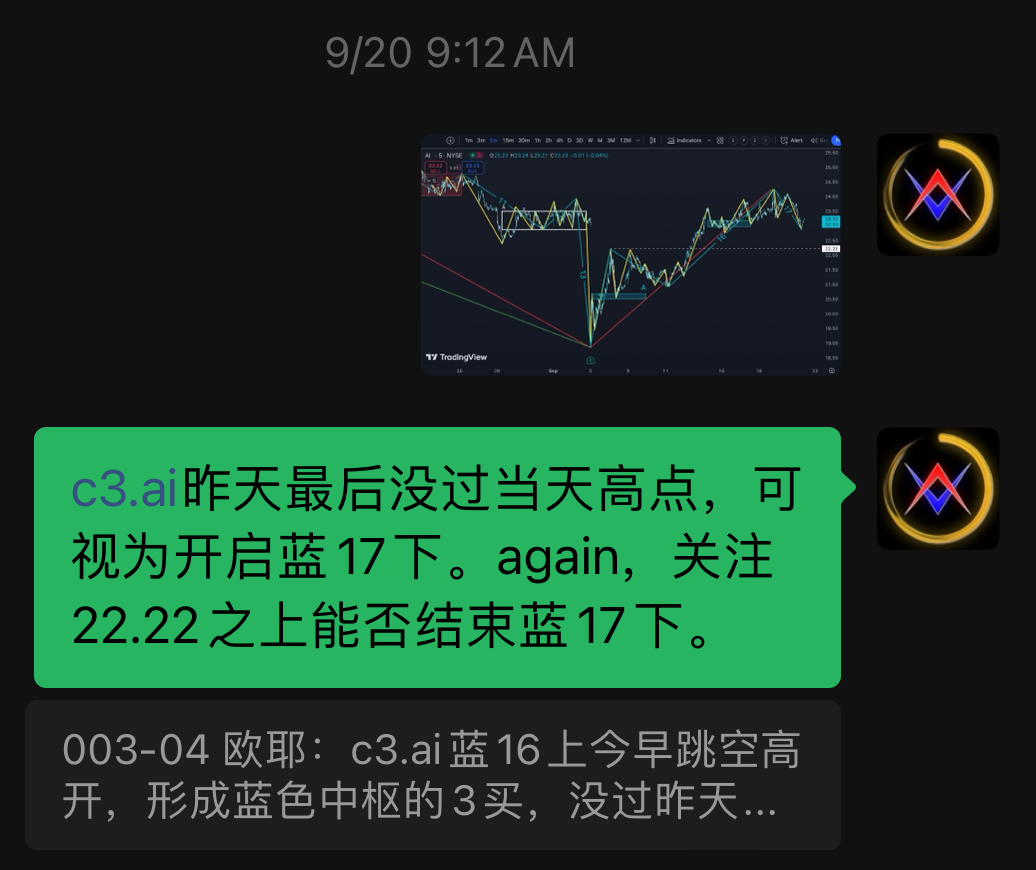Tap the c3.ai link in green message

(125, 489)
